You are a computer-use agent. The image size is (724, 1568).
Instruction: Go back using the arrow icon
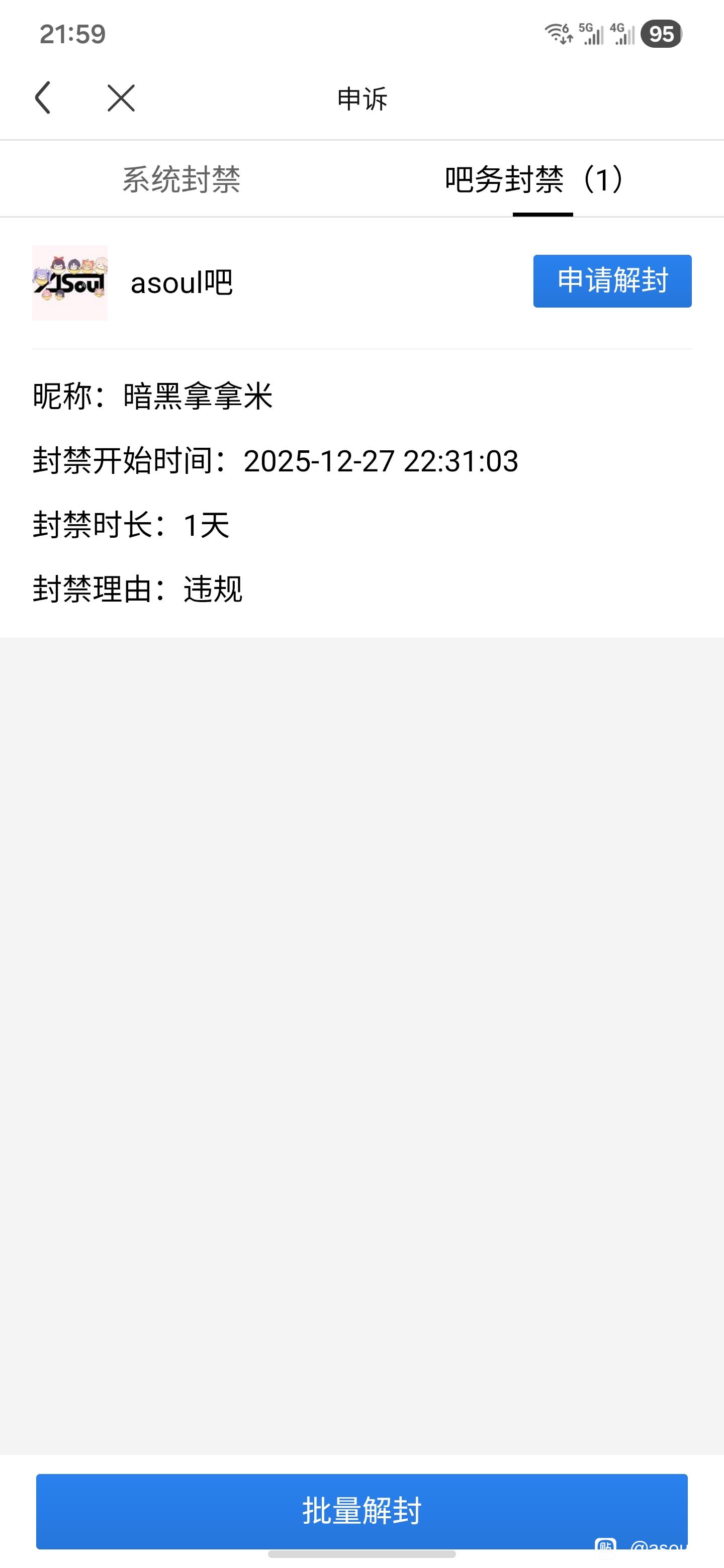[x=43, y=98]
